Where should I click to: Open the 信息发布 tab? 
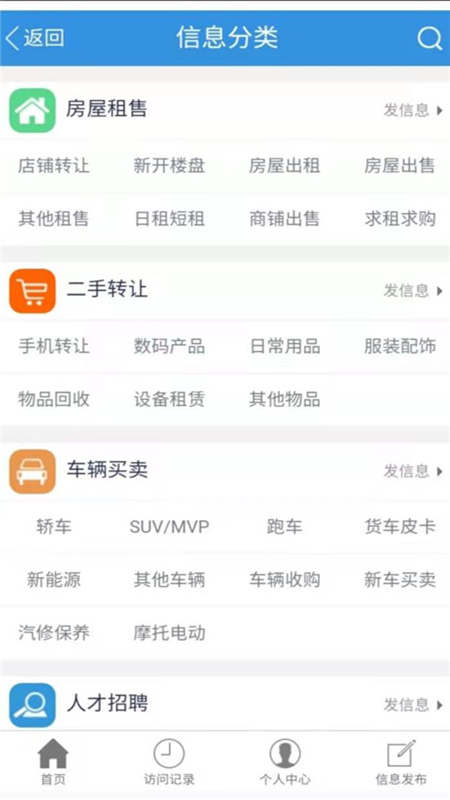click(x=401, y=762)
